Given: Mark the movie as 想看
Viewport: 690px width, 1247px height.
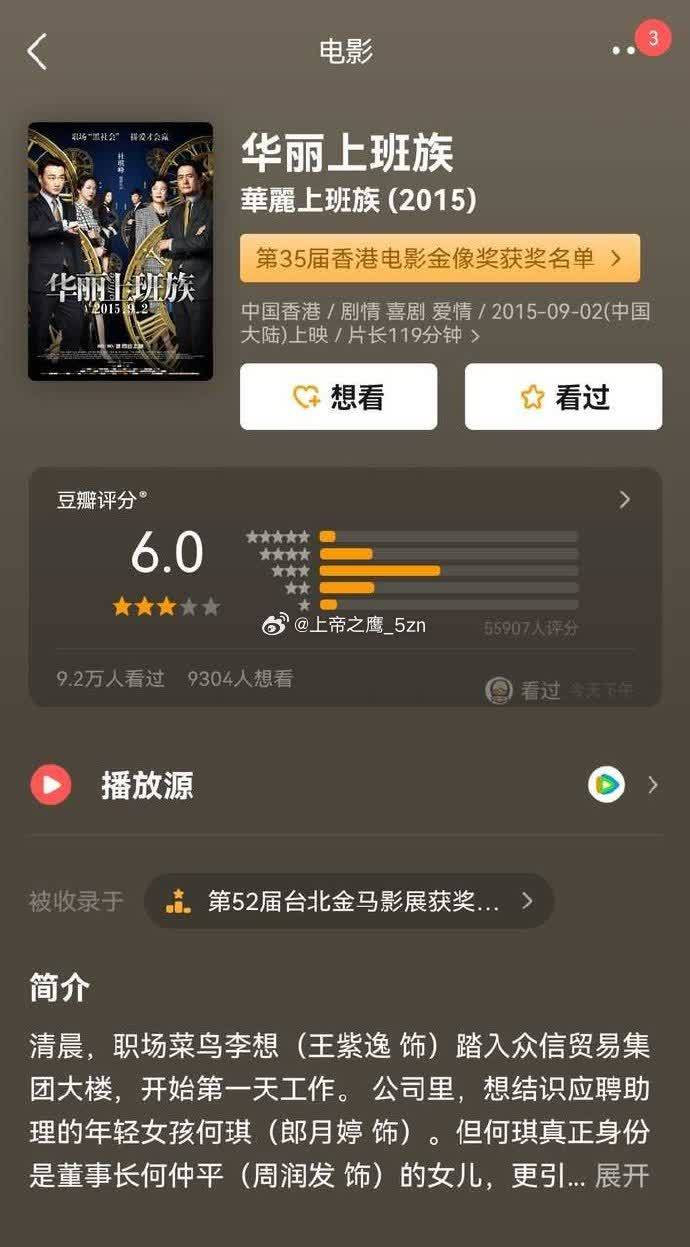Looking at the screenshot, I should [338, 397].
